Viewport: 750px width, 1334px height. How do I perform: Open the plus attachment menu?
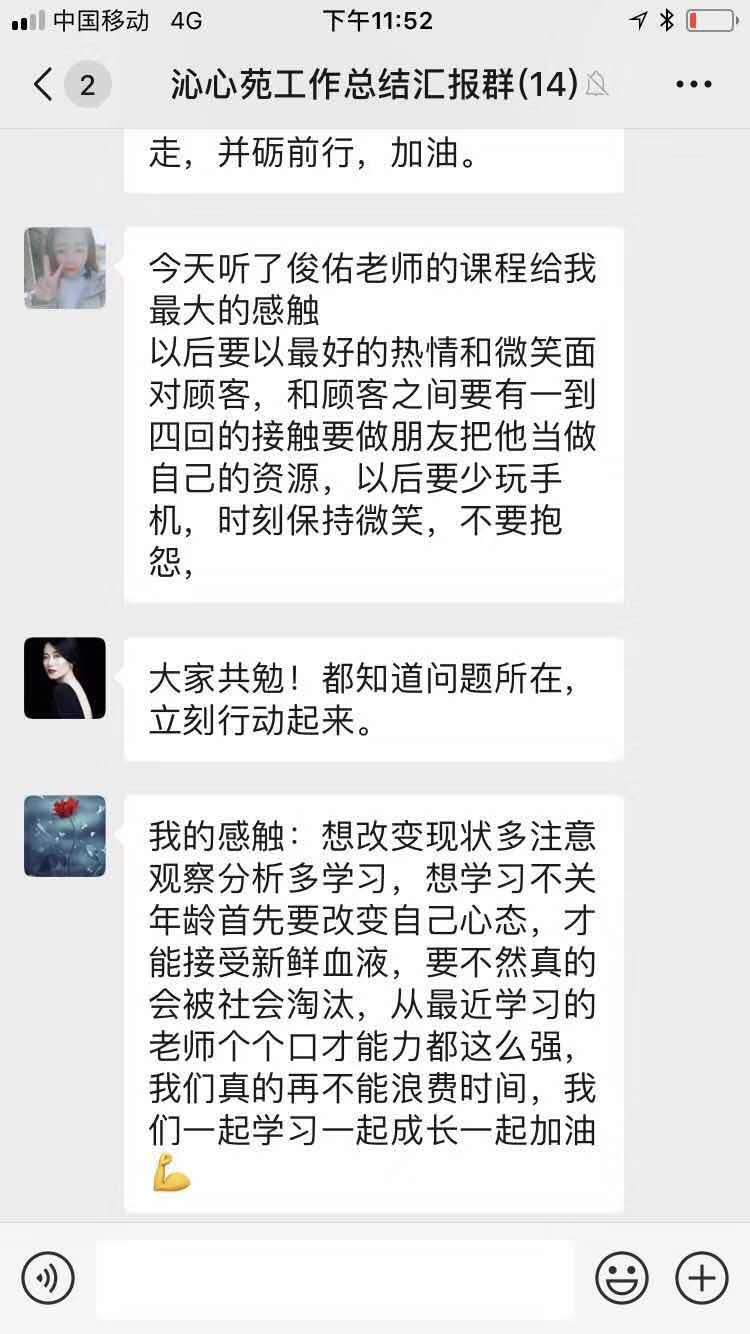701,1277
